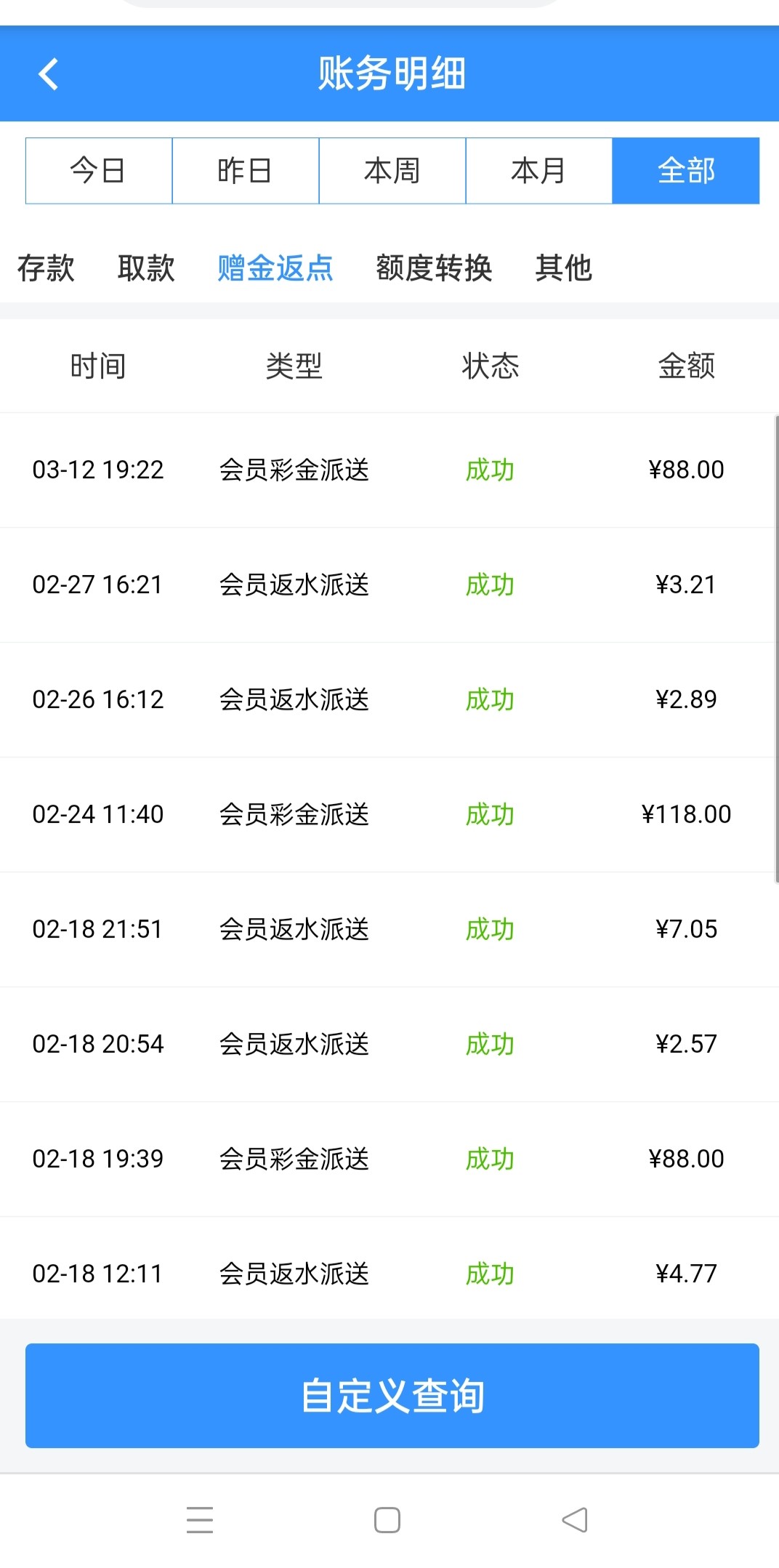Go back from 账务明细 page
Screen dimensions: 779x1568
(49, 74)
